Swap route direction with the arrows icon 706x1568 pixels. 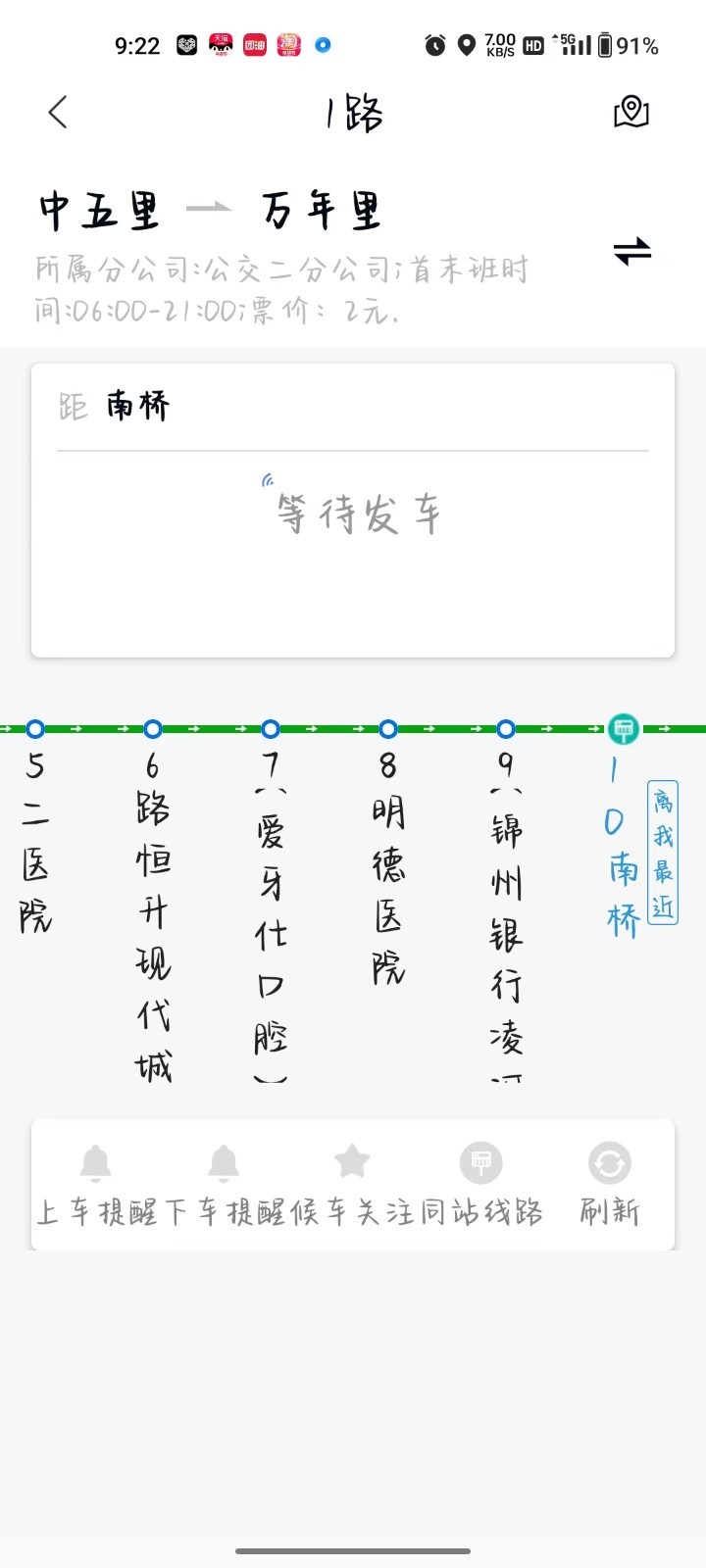coord(632,253)
